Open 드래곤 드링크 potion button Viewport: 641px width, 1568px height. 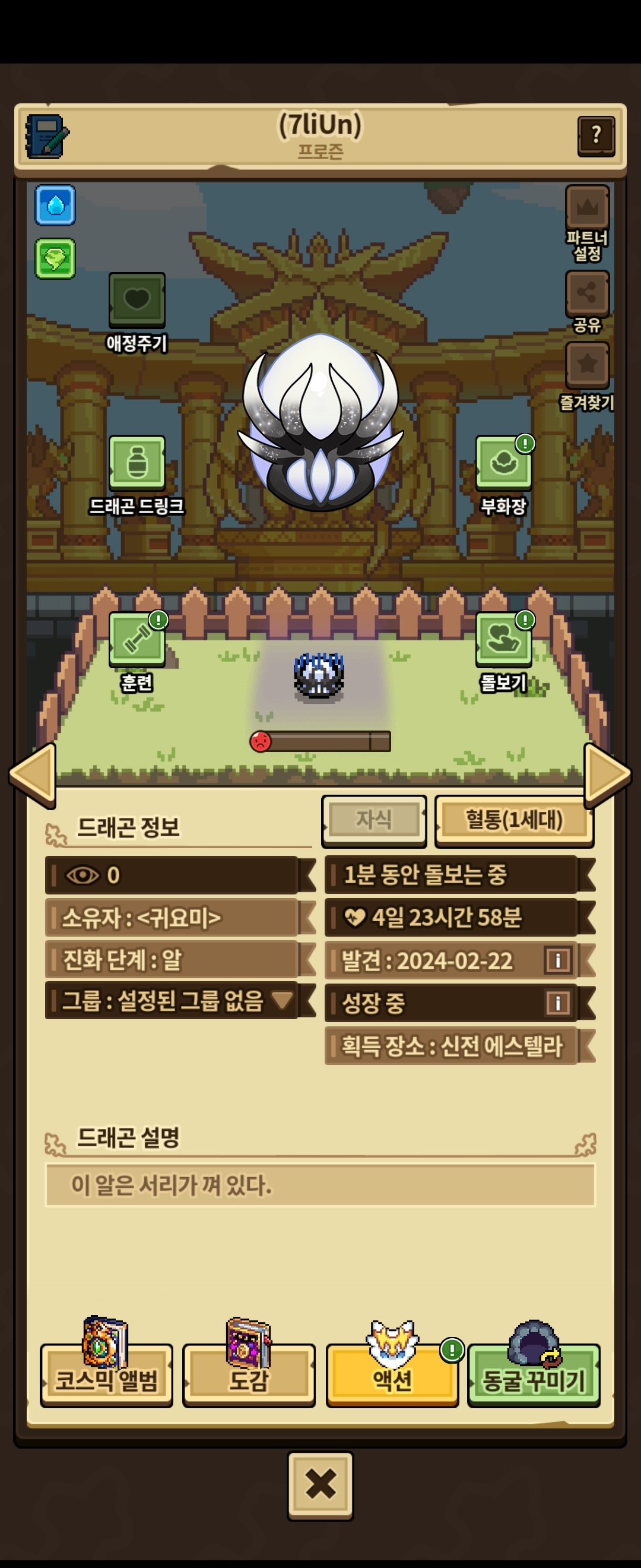pos(137,463)
